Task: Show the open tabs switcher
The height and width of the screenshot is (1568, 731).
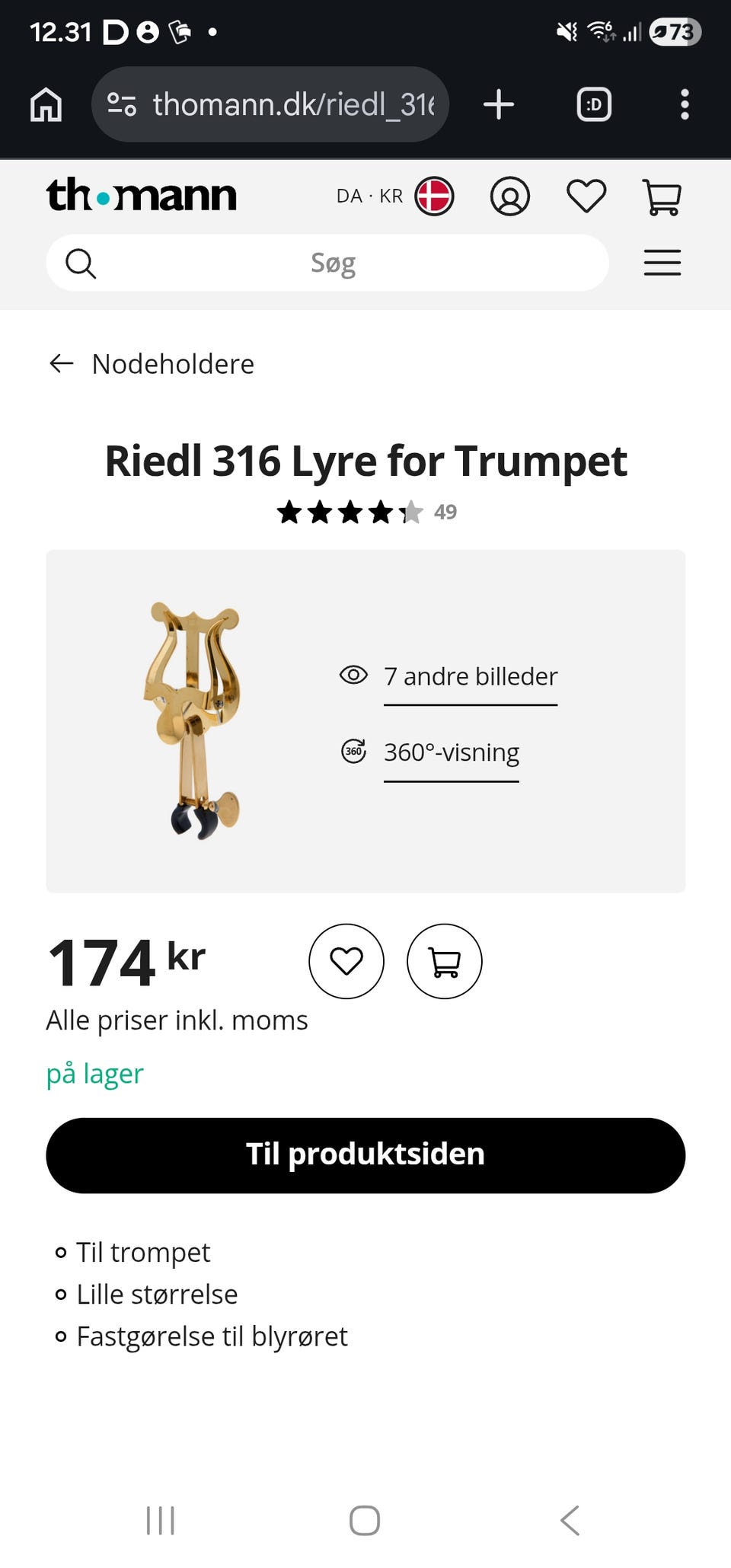Action: click(x=594, y=104)
